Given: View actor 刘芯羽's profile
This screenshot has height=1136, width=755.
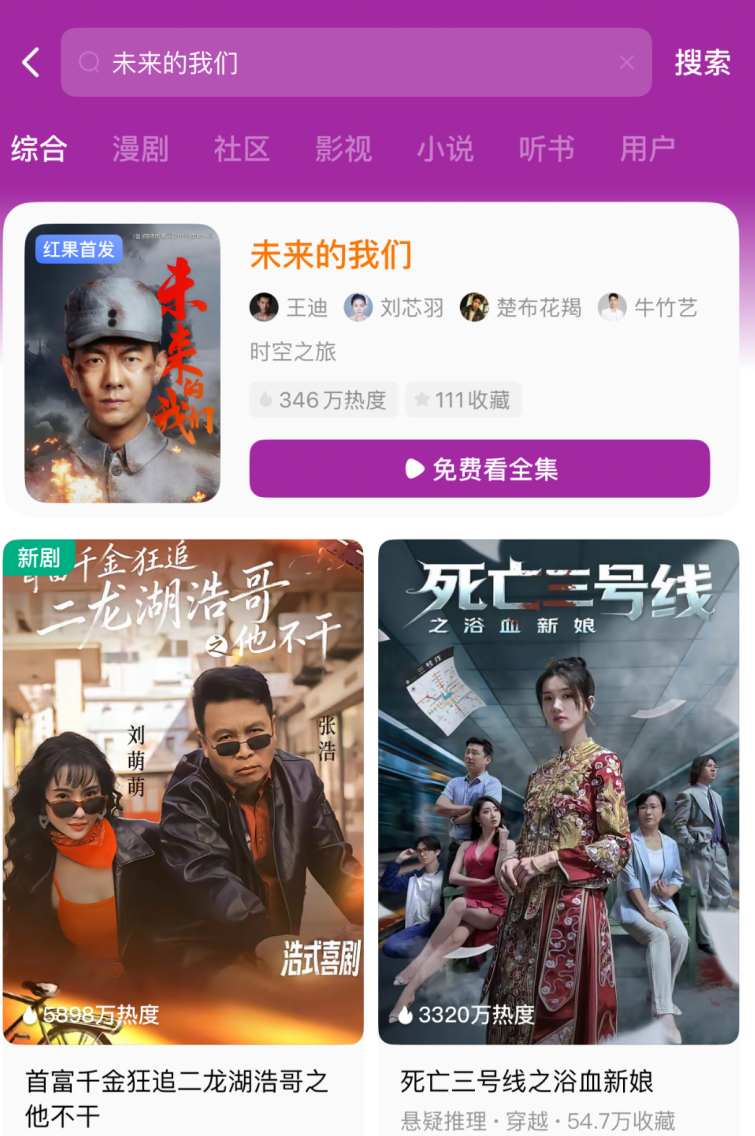Looking at the screenshot, I should [x=394, y=307].
